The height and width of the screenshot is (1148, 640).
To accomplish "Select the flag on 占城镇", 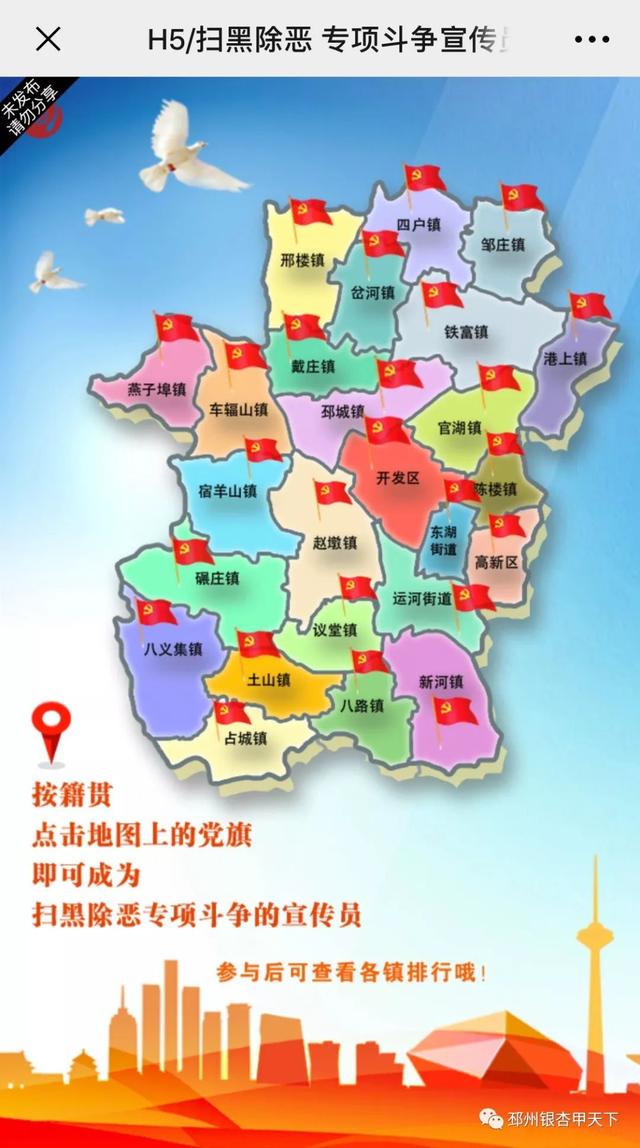I will [231, 713].
